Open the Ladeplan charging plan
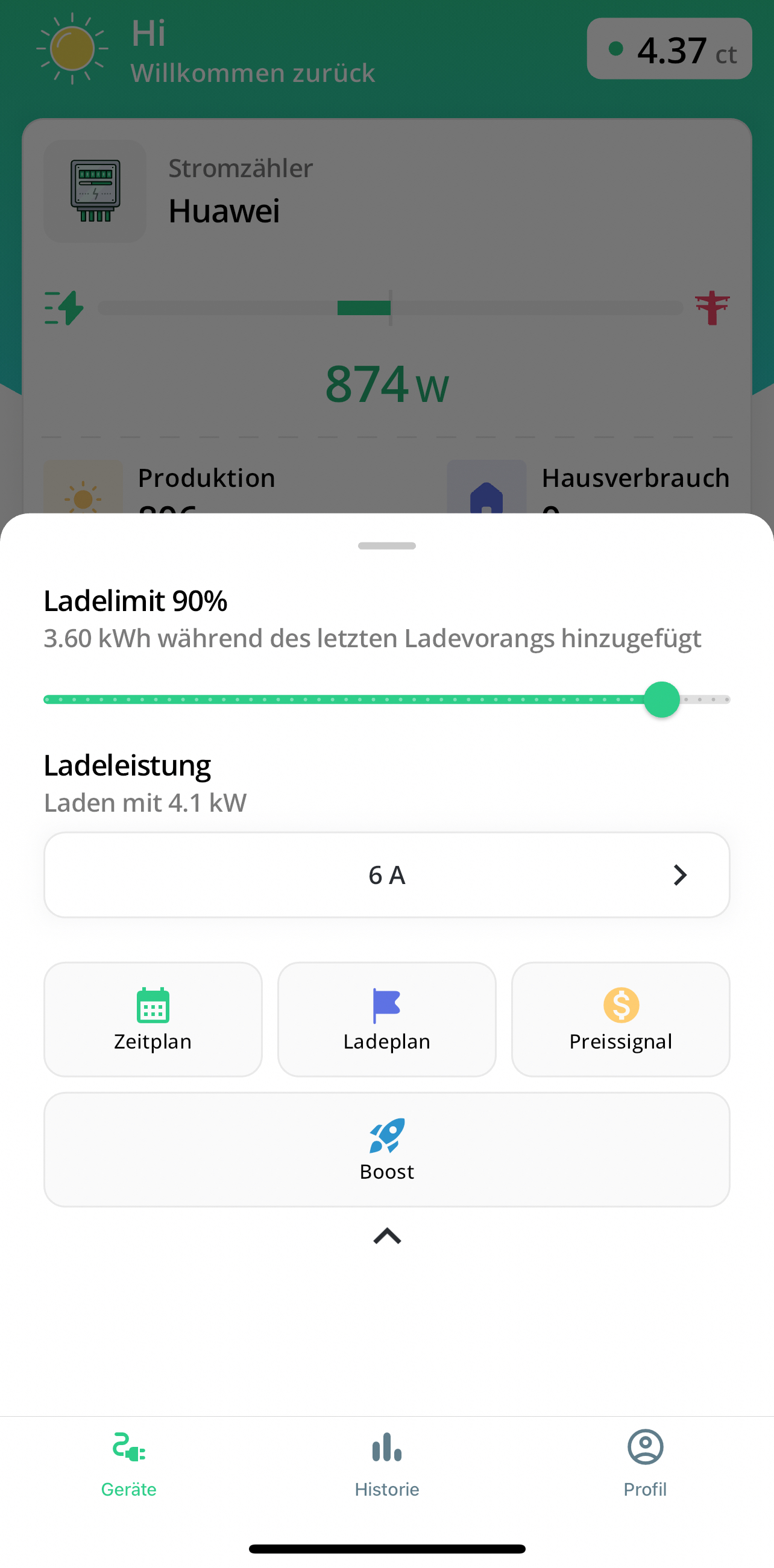Image resolution: width=774 pixels, height=1568 pixels. (x=386, y=1019)
